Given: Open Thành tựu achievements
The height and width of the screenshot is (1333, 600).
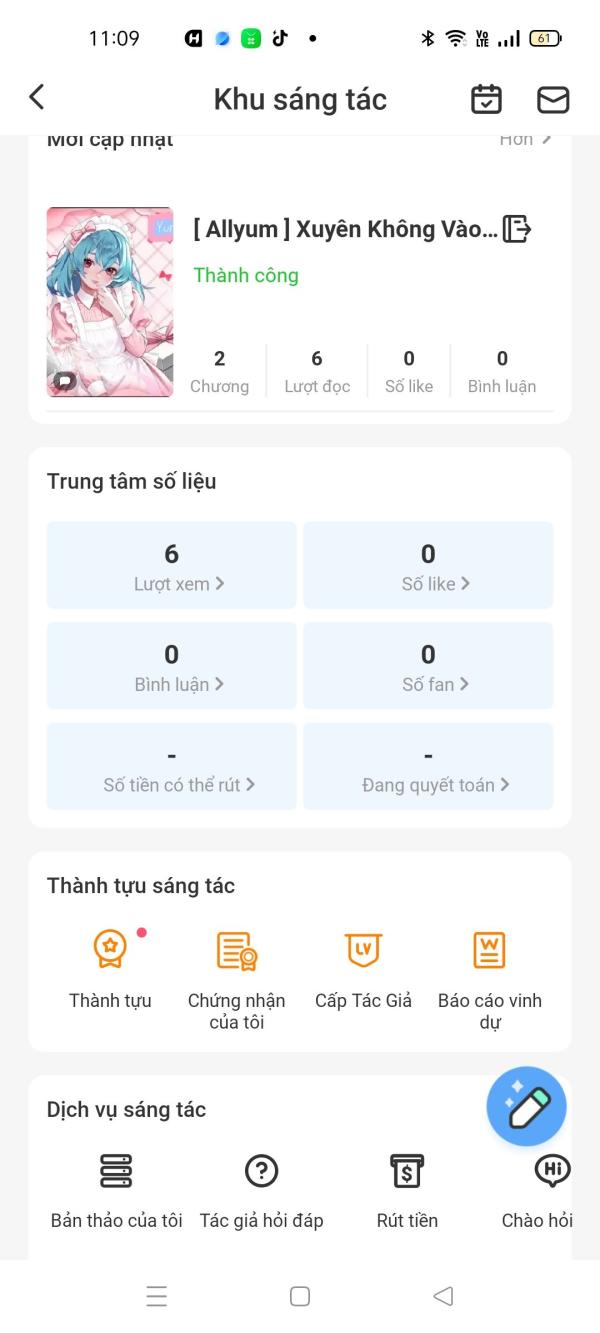Looking at the screenshot, I should tap(110, 969).
